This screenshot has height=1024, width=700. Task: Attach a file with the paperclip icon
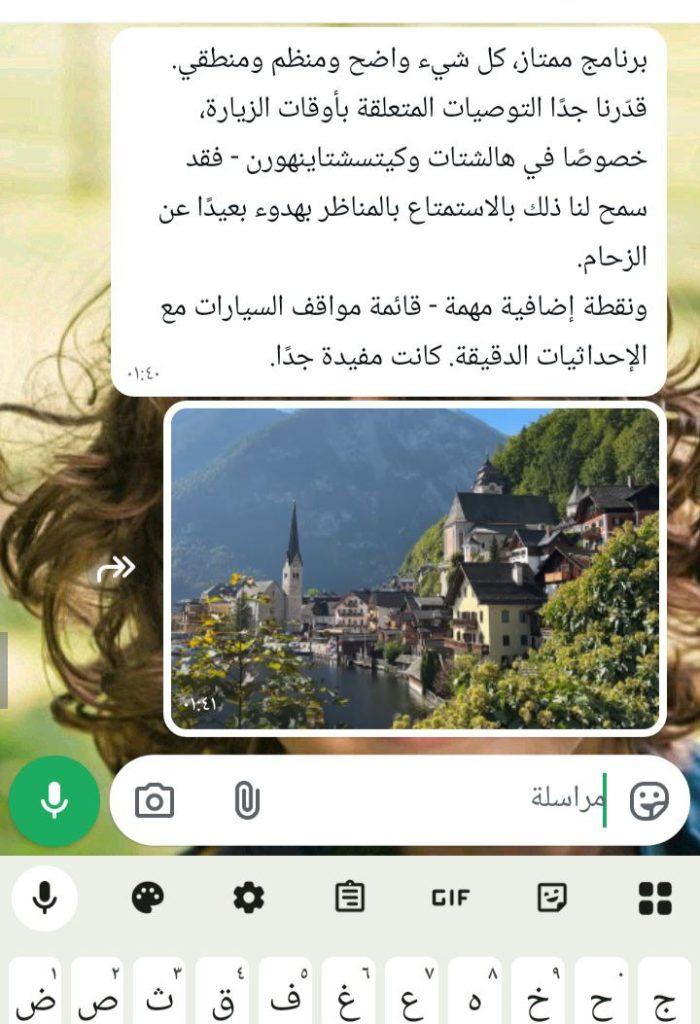coord(246,800)
